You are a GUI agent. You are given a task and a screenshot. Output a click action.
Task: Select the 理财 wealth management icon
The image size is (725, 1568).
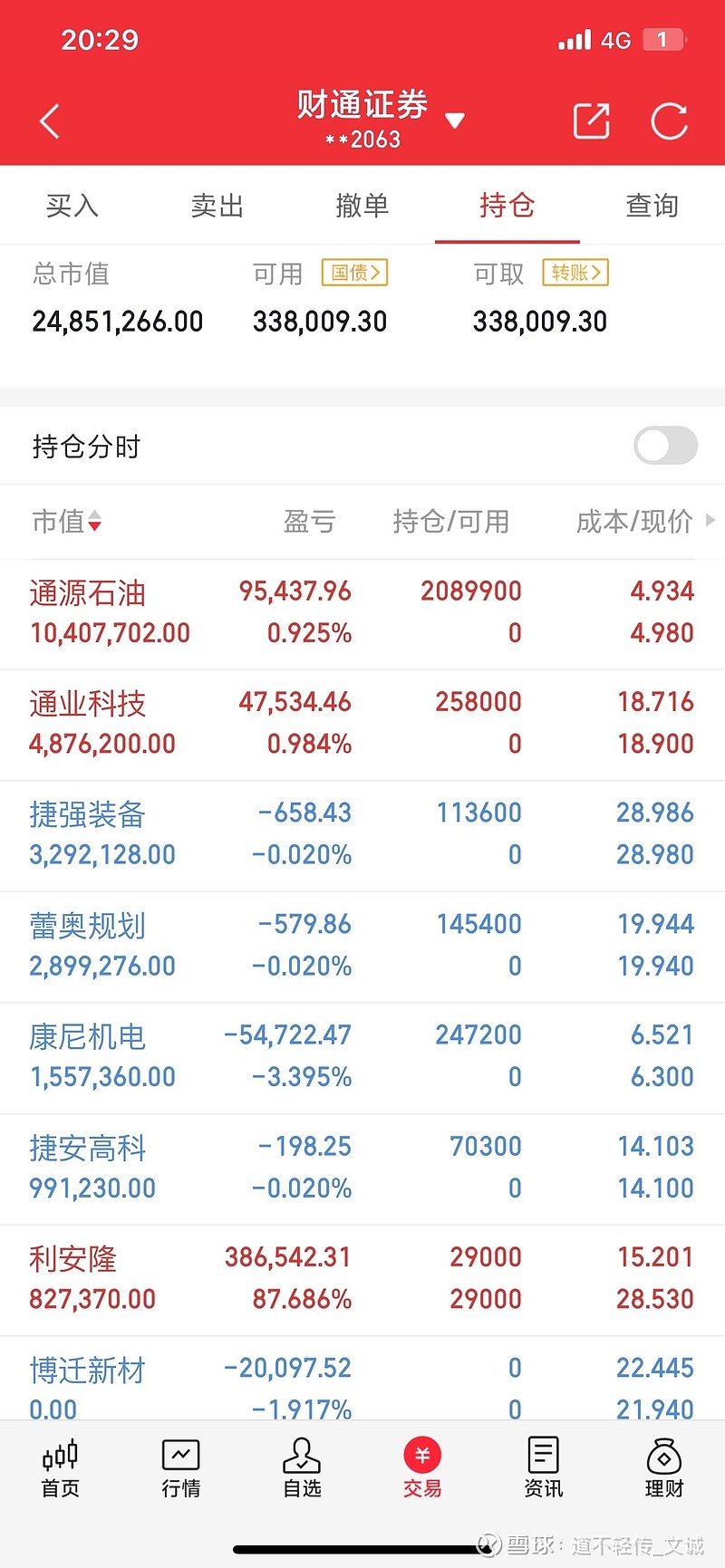(x=664, y=1467)
